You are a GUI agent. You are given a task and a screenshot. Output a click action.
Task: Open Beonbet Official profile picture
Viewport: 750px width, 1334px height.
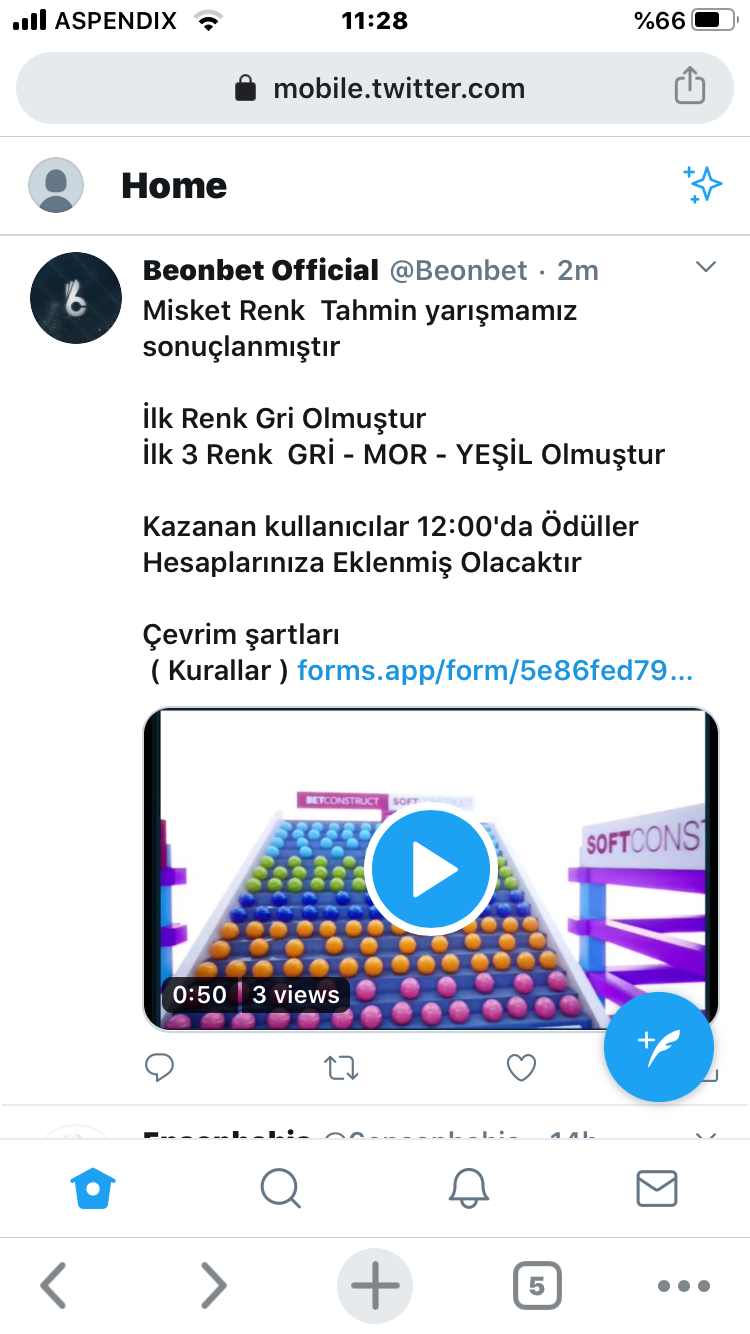tap(76, 298)
